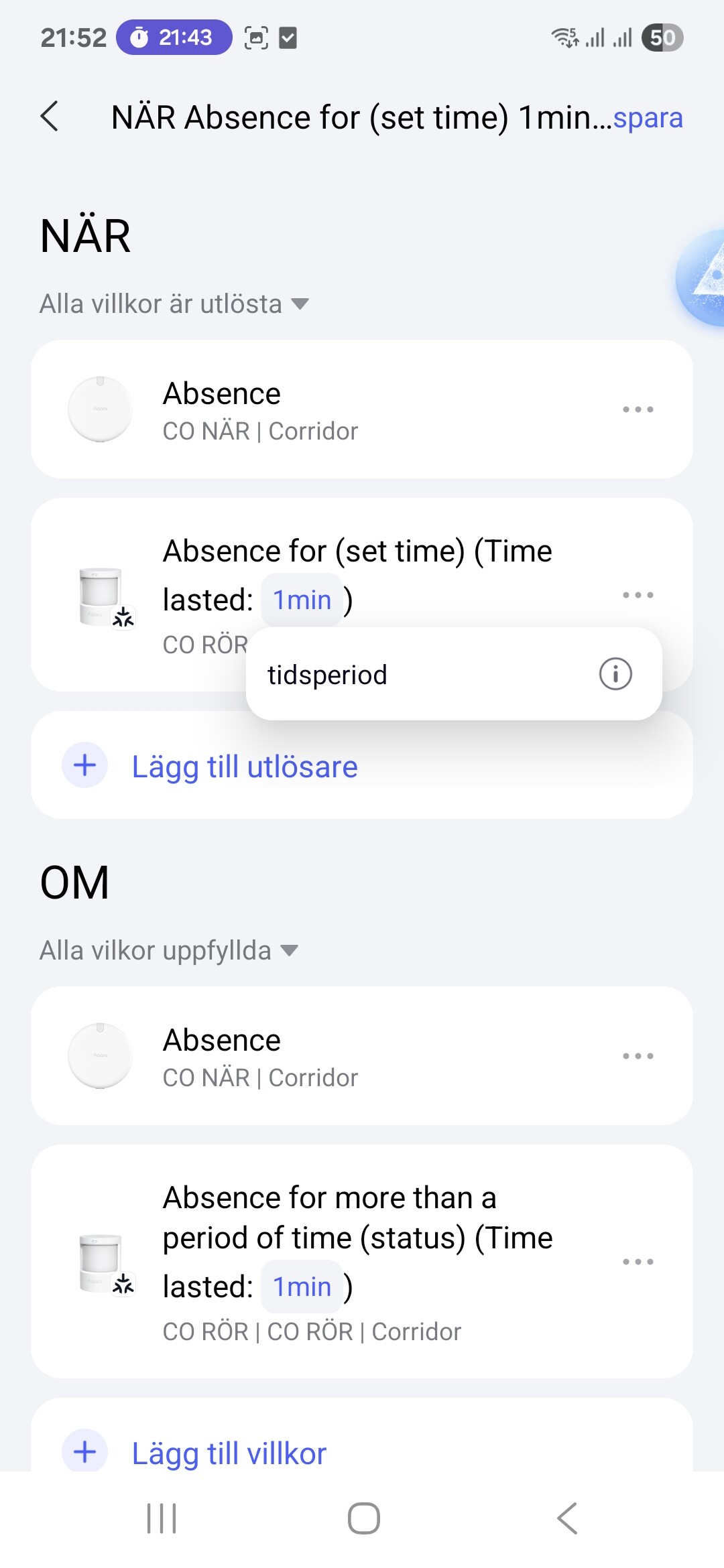The image size is (724, 1568).
Task: Open the Absence CO NÄR trigger card
Action: click(x=335, y=409)
